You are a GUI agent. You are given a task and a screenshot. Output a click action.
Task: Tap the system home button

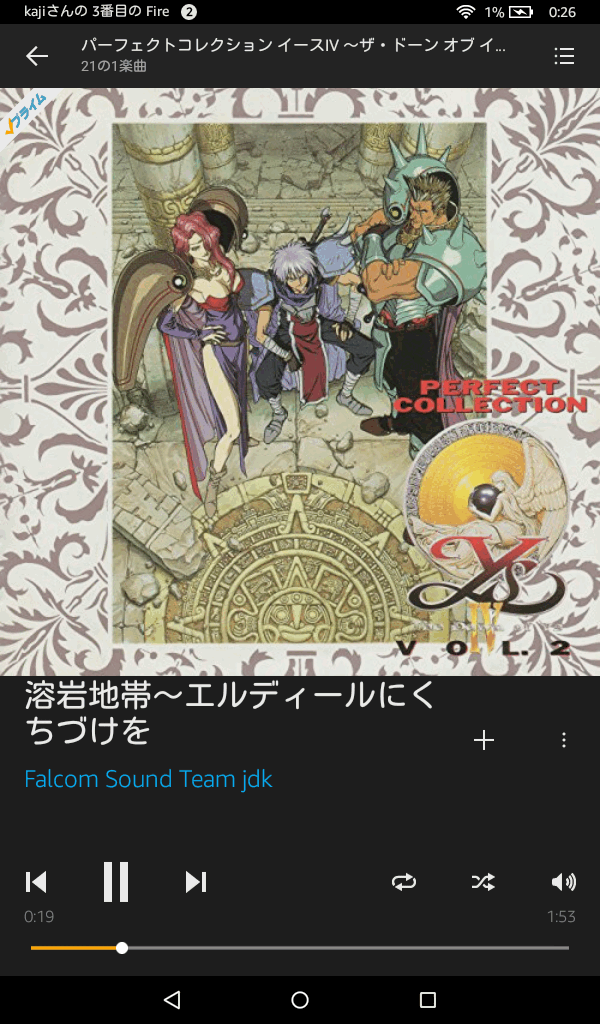tap(300, 1000)
